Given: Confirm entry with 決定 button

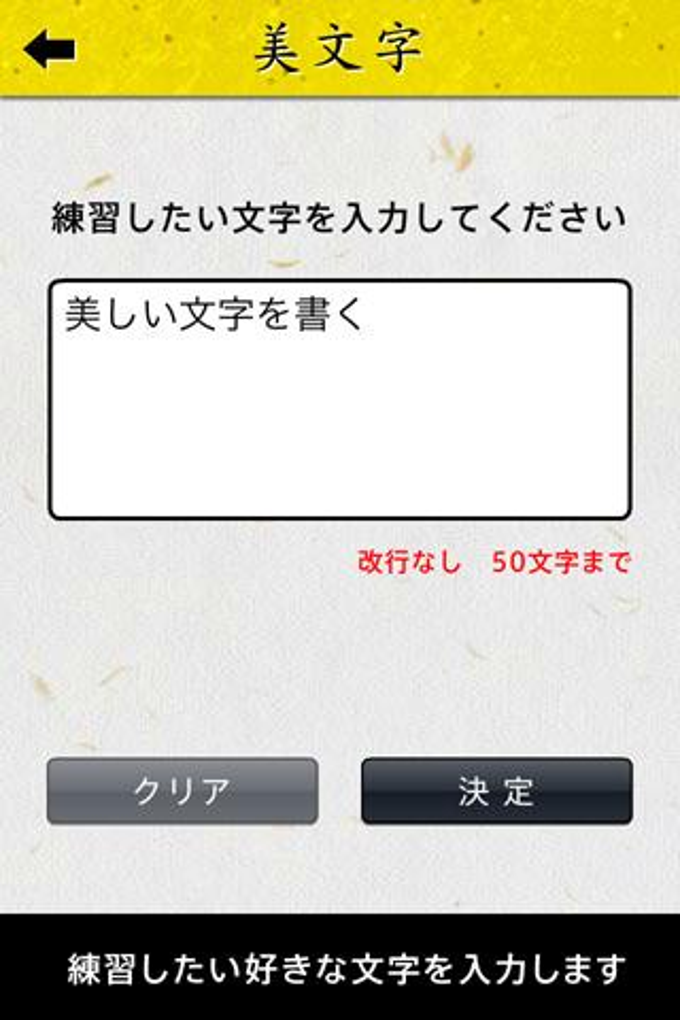Looking at the screenshot, I should [496, 791].
